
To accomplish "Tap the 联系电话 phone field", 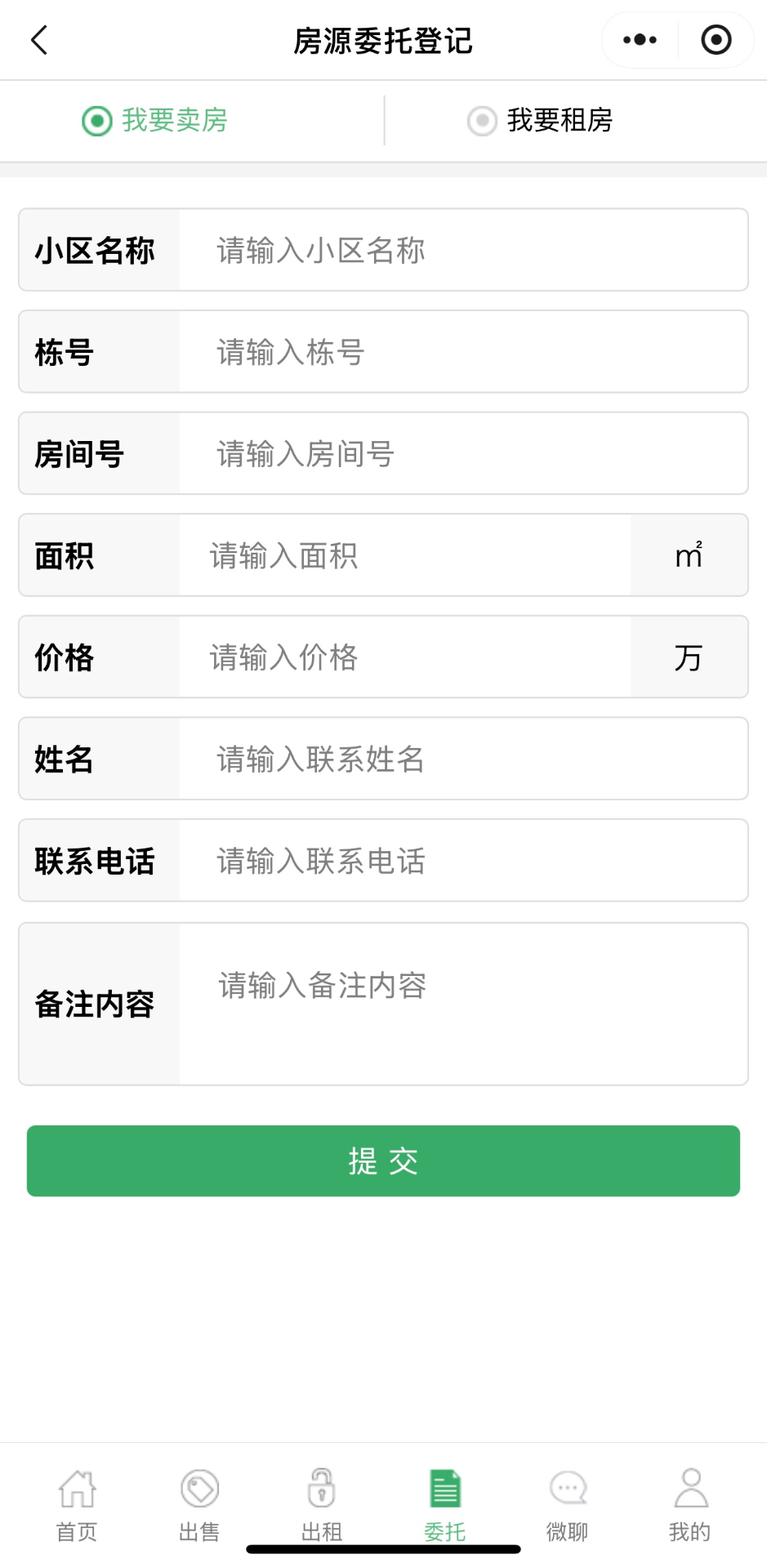I will tap(462, 861).
